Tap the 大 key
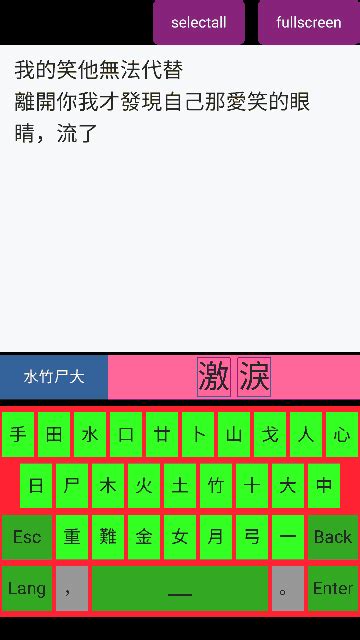Image resolution: width=360 pixels, height=640 pixels. (x=288, y=486)
